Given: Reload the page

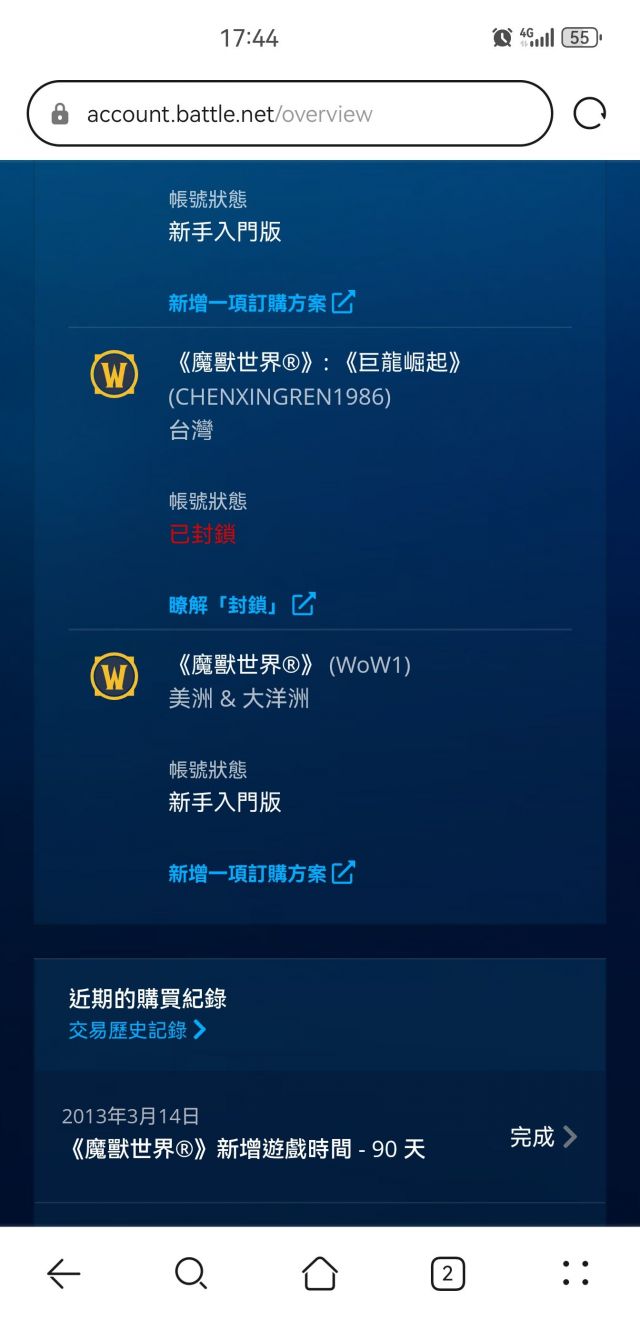Looking at the screenshot, I should coord(589,114).
